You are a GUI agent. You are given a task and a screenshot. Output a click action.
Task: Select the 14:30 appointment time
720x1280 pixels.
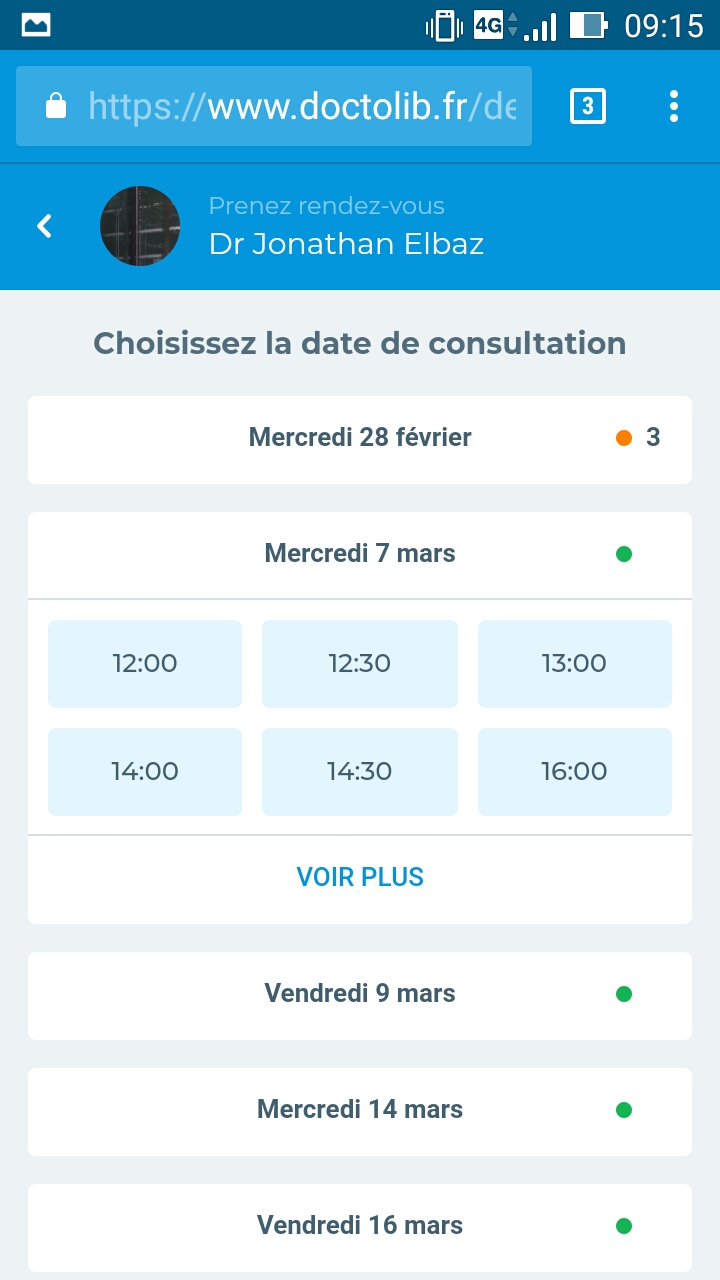pos(360,772)
